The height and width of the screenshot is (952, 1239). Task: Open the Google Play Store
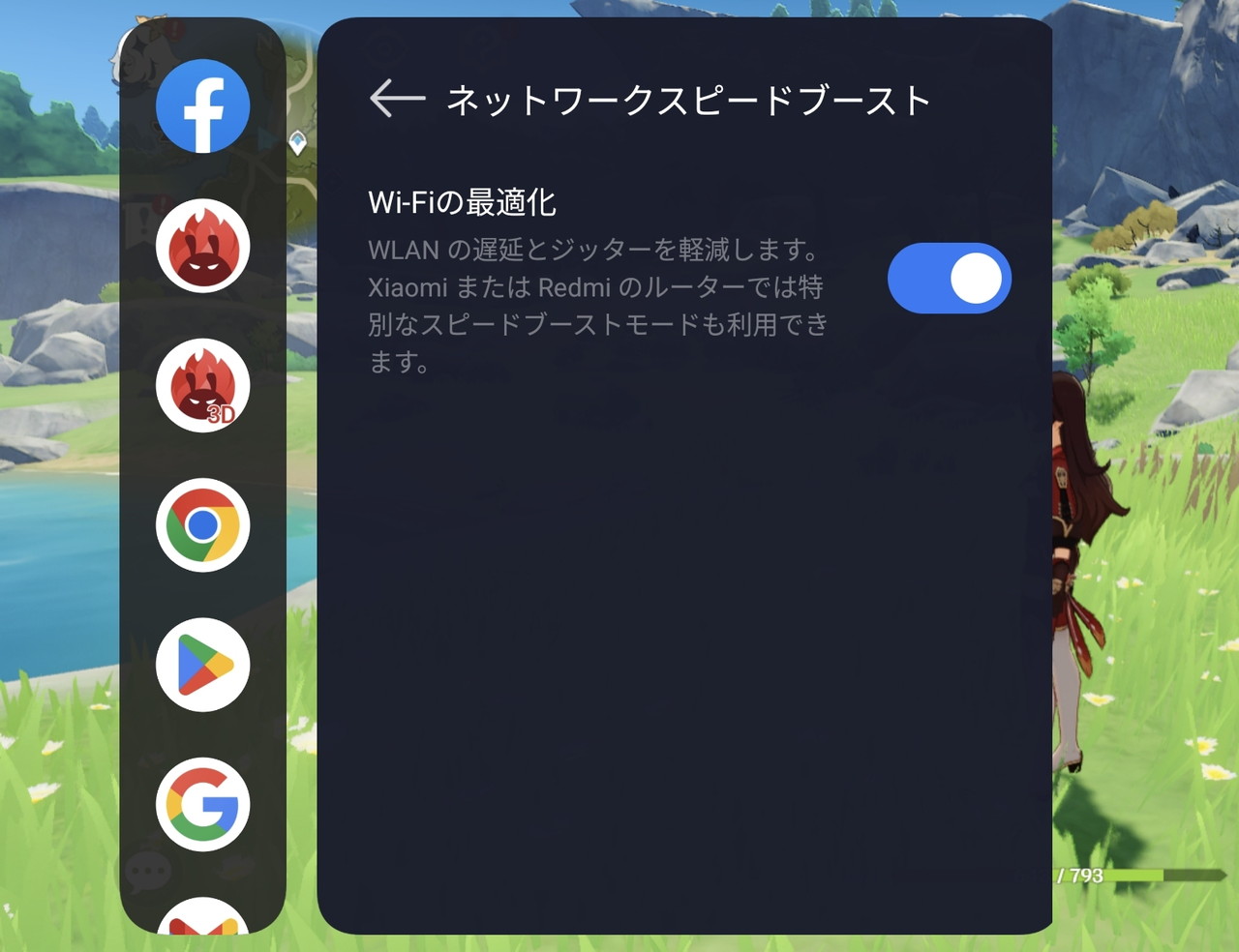click(203, 665)
